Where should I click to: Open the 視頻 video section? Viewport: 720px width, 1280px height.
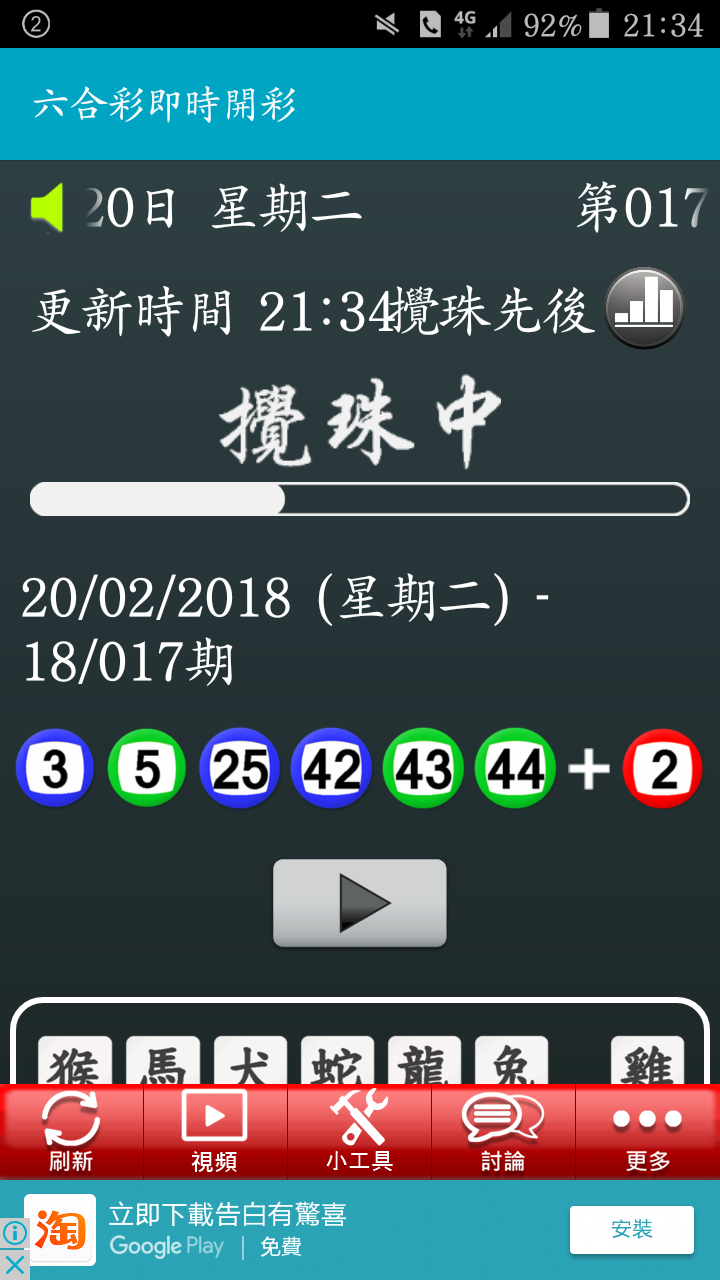coord(215,1131)
